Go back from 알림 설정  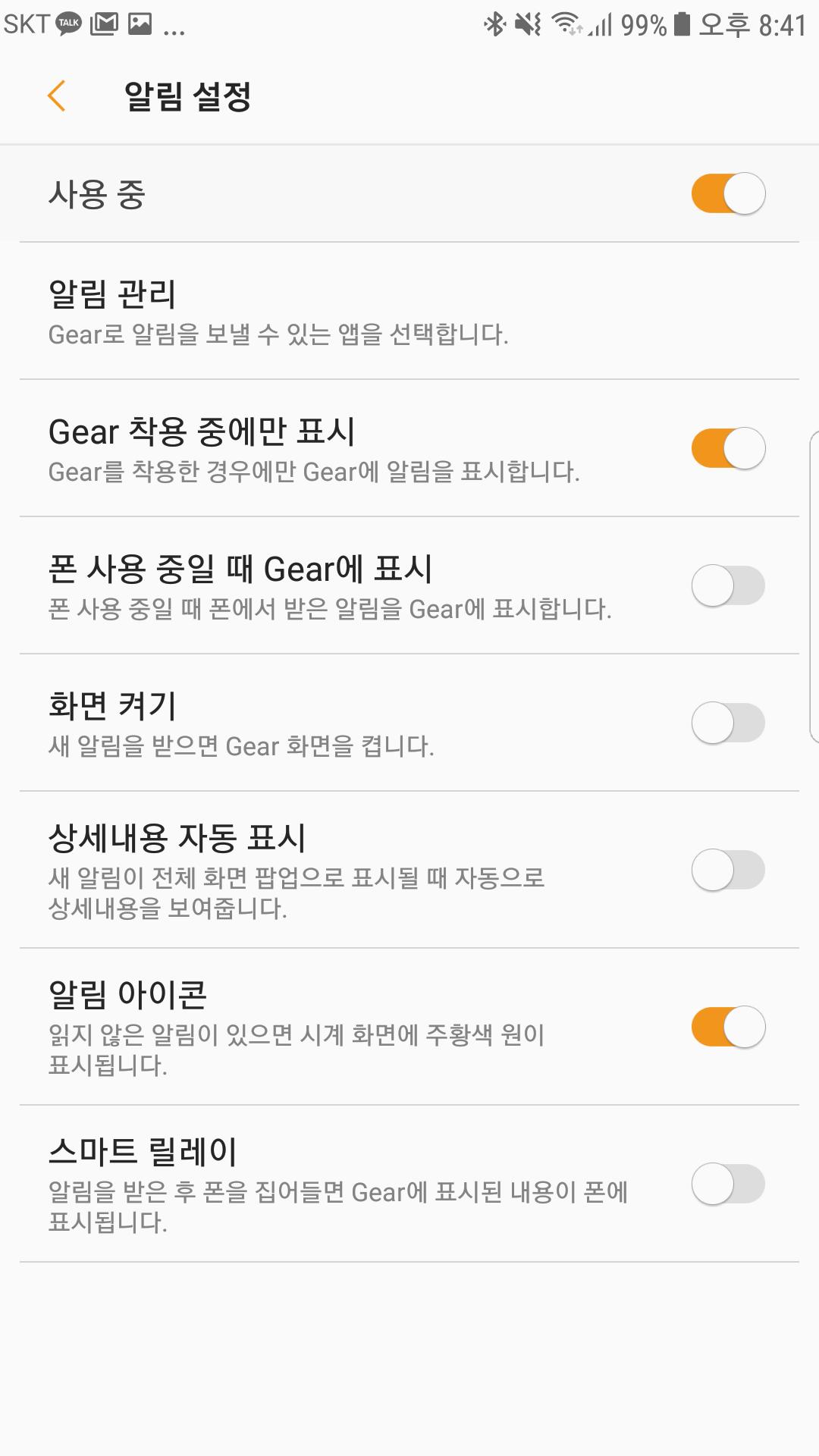pos(57,96)
